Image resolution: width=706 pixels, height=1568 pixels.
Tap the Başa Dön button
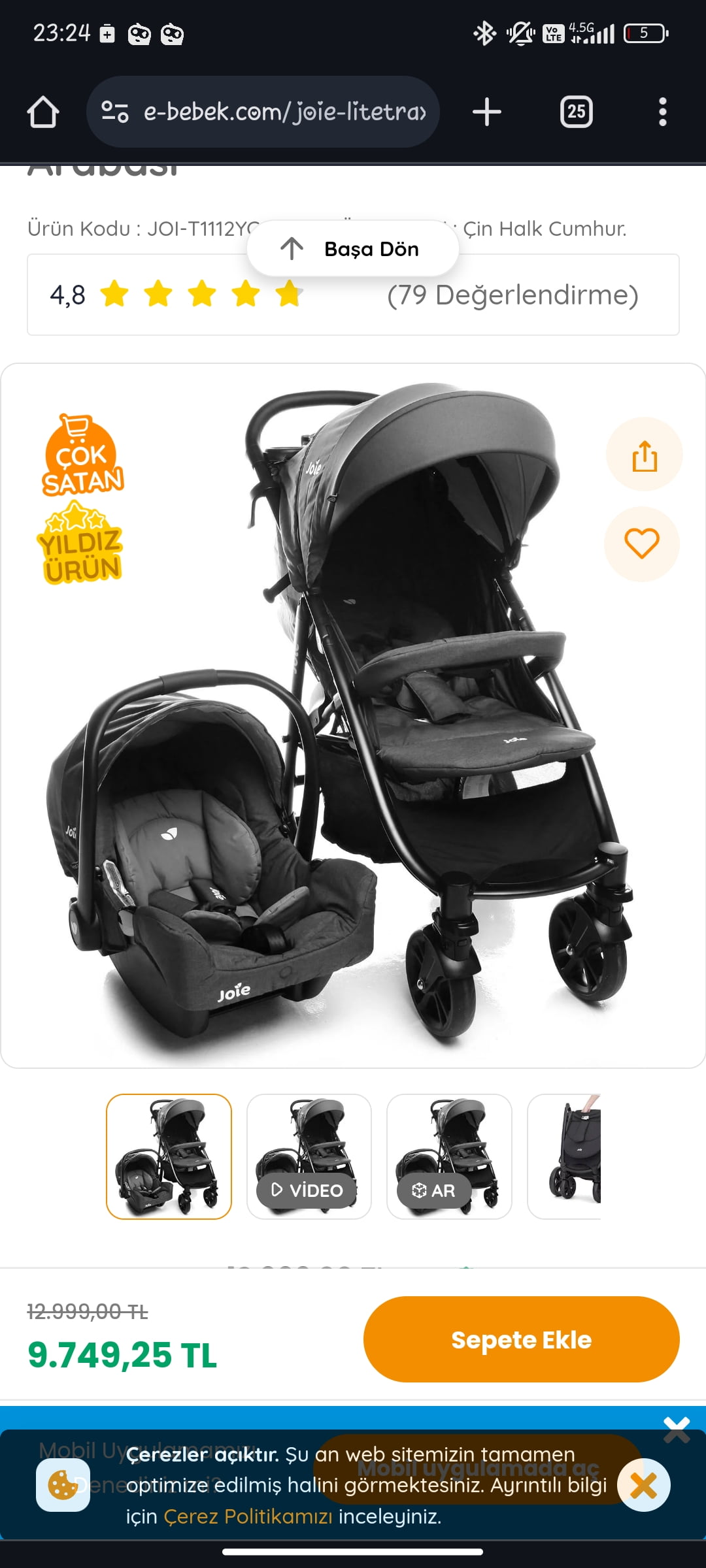click(x=353, y=248)
